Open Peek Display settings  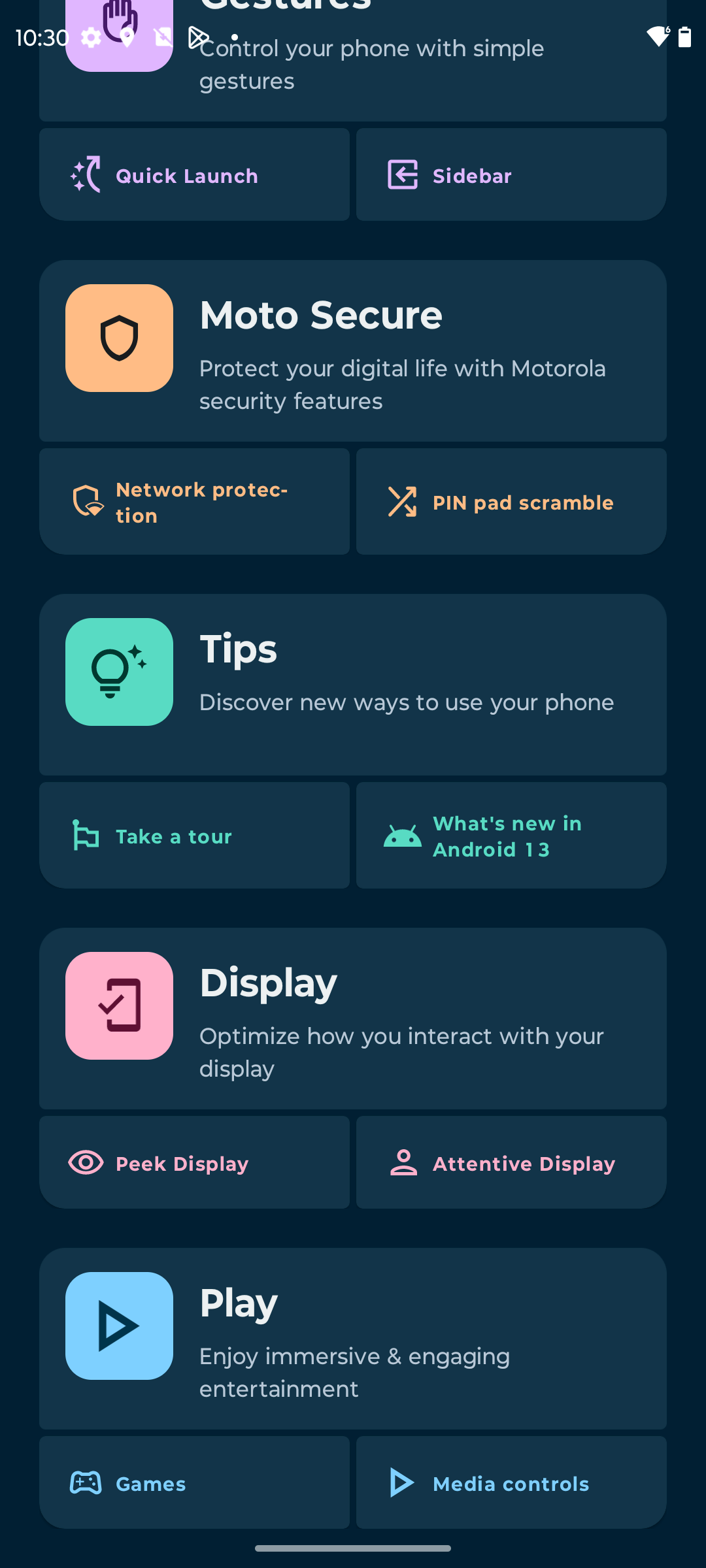pyautogui.click(x=194, y=1162)
